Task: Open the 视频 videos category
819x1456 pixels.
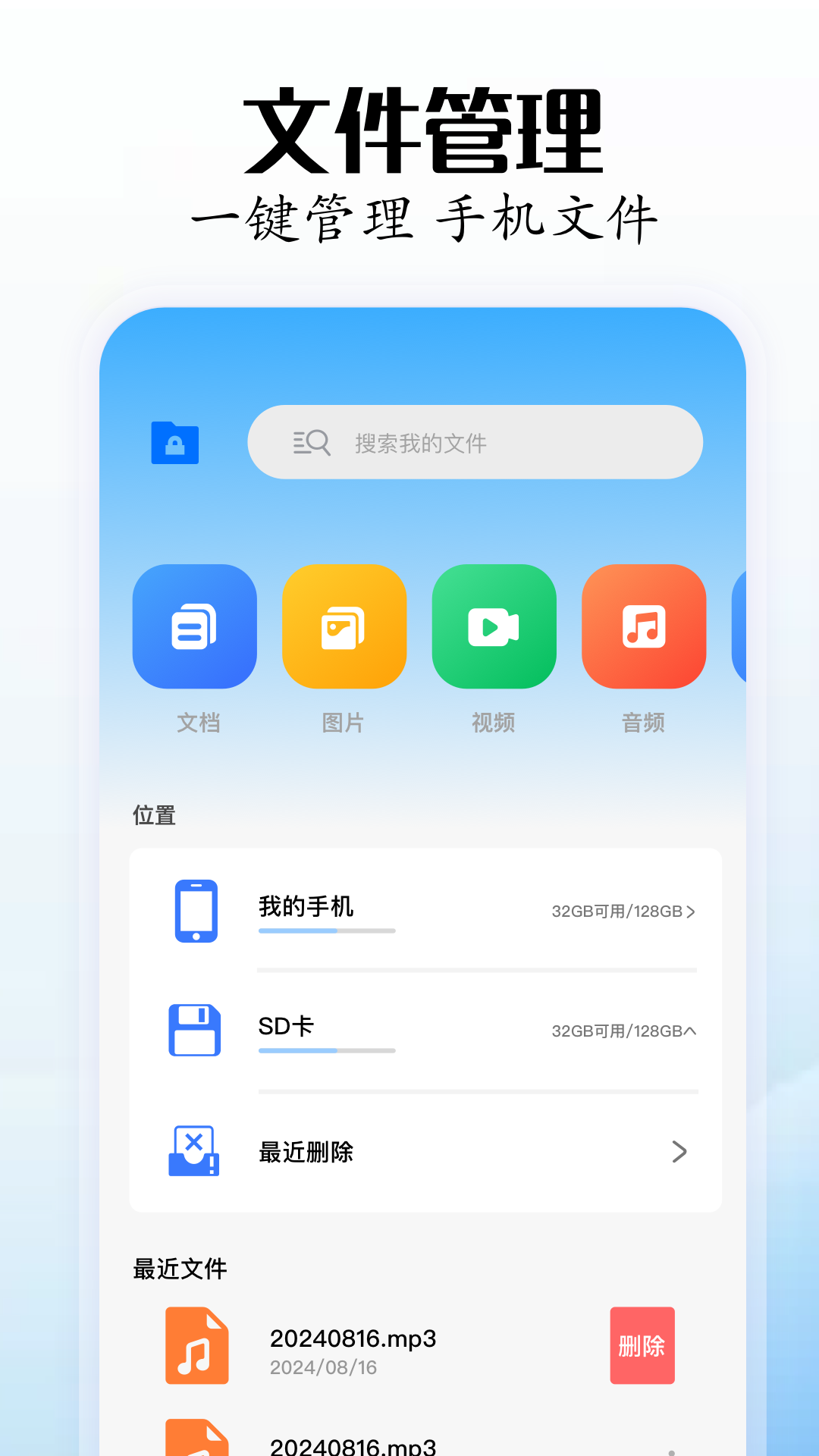Action: click(x=493, y=627)
